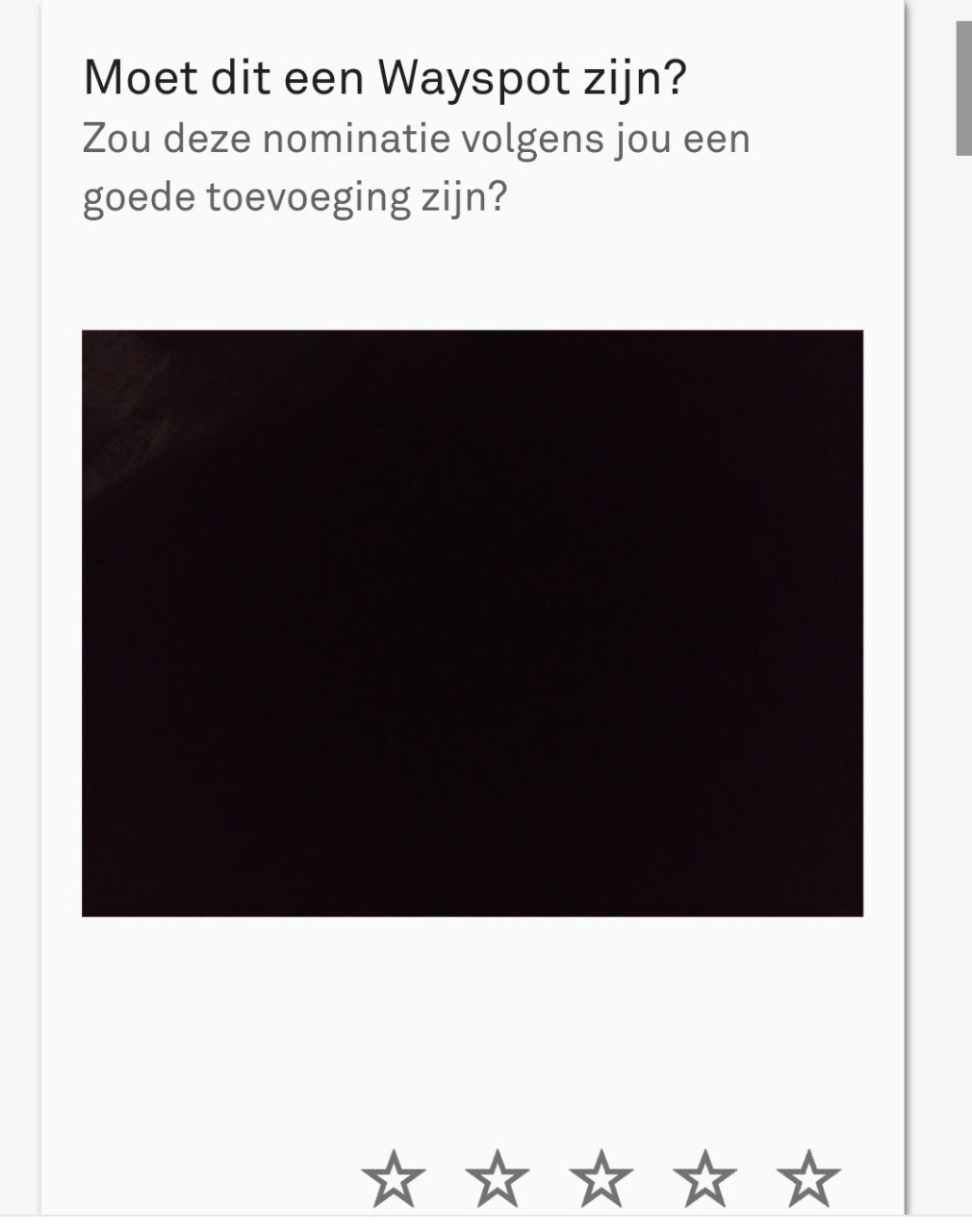Select the three-star rating
The image size is (972, 1232).
pyautogui.click(x=601, y=1178)
